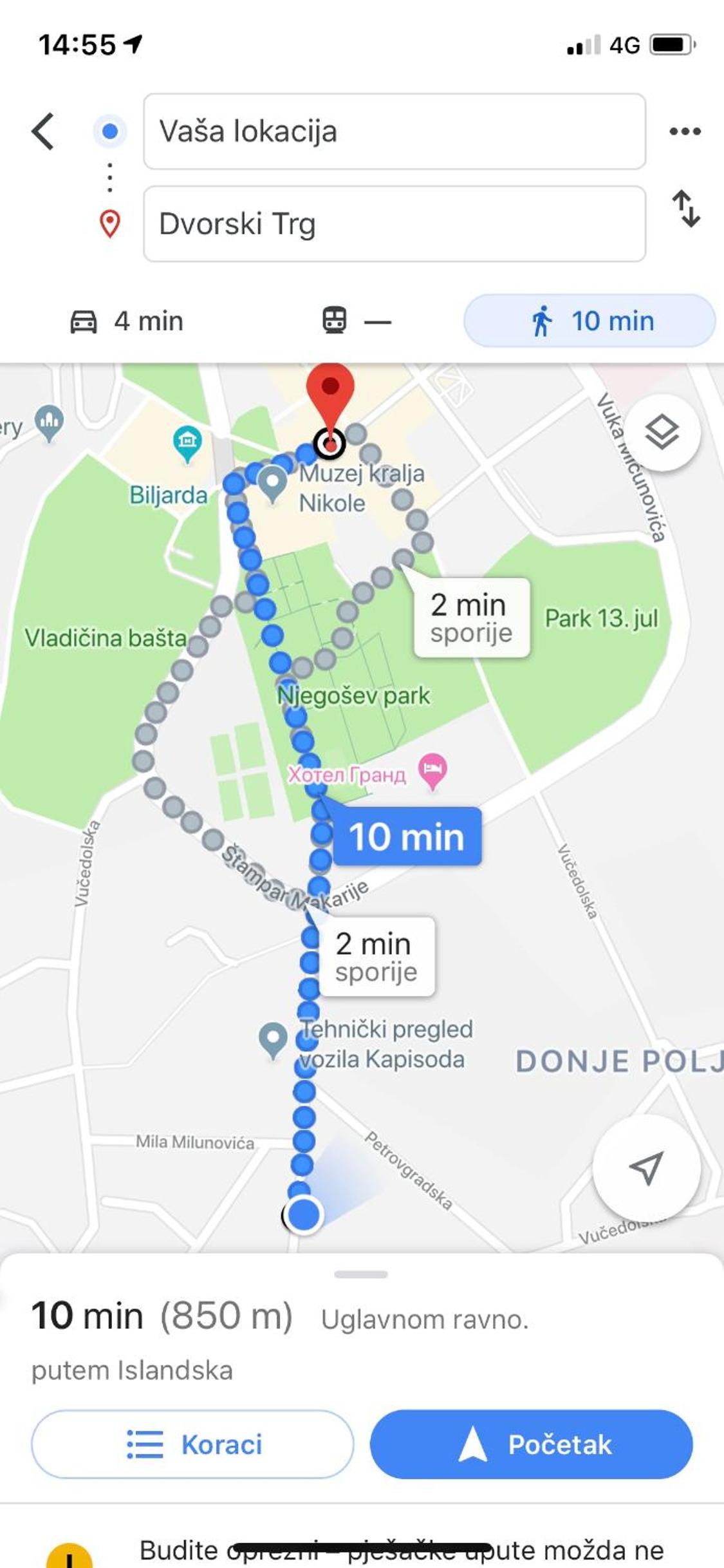Tap the Biljarda museum marker
Image resolution: width=724 pixels, height=1568 pixels.
[187, 444]
